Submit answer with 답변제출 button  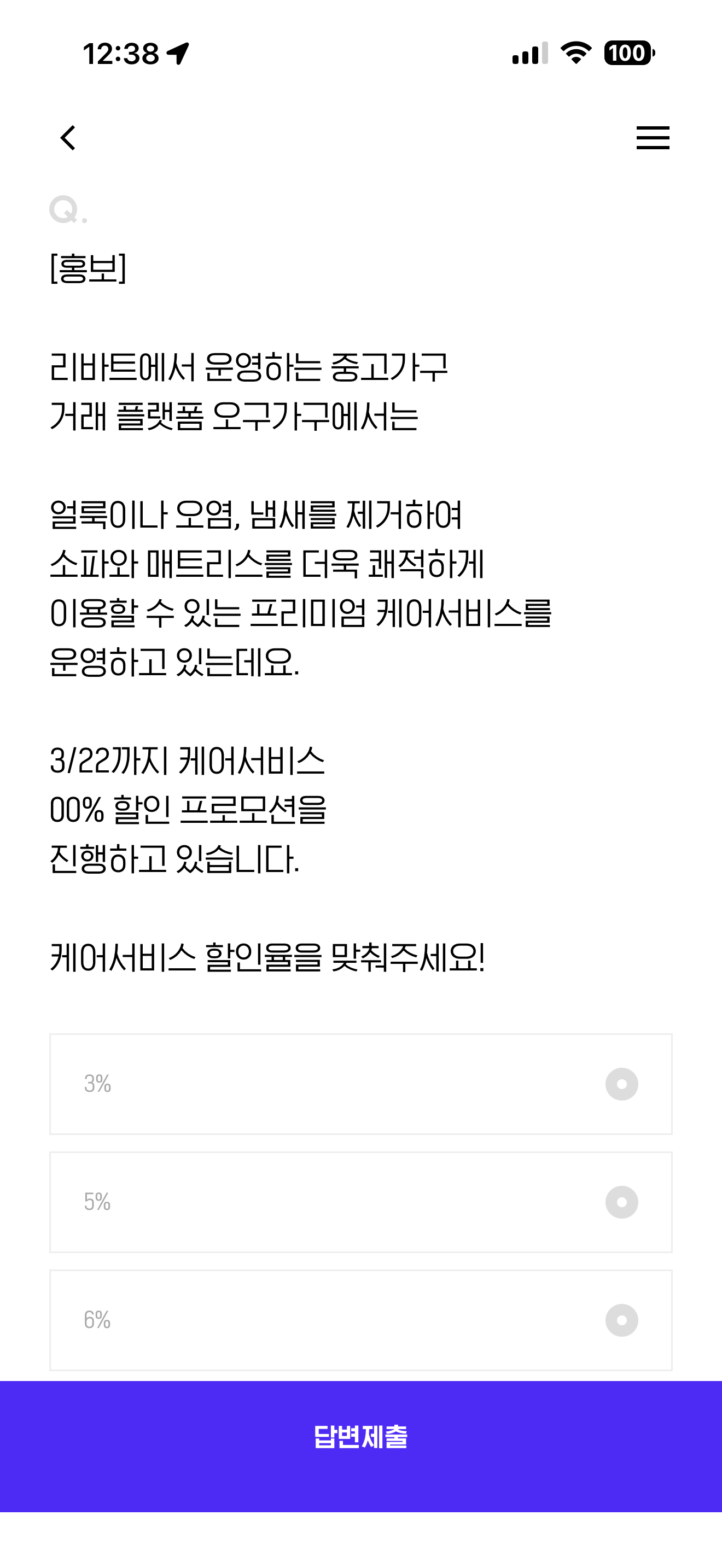(361, 1446)
